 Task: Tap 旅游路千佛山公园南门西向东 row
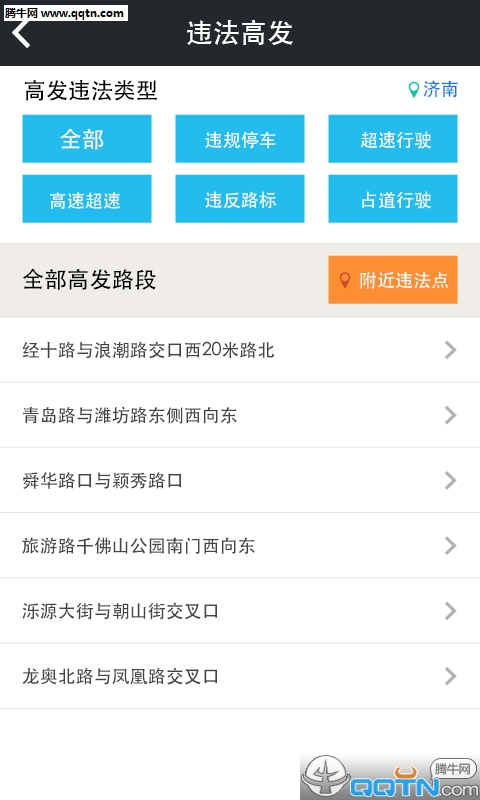240,546
